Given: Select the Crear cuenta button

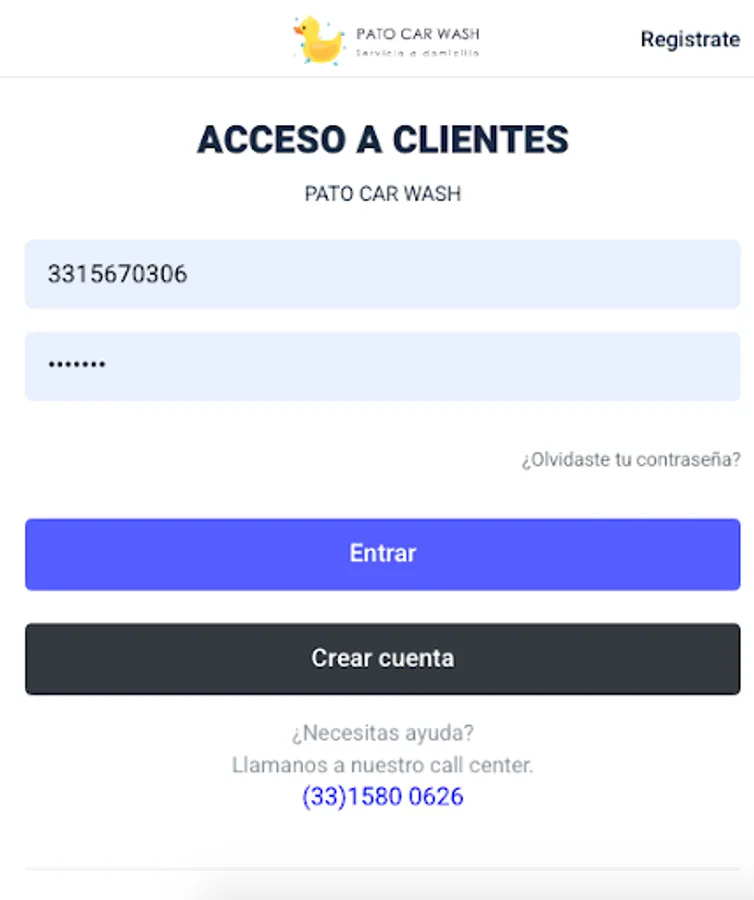Looking at the screenshot, I should tap(382, 659).
